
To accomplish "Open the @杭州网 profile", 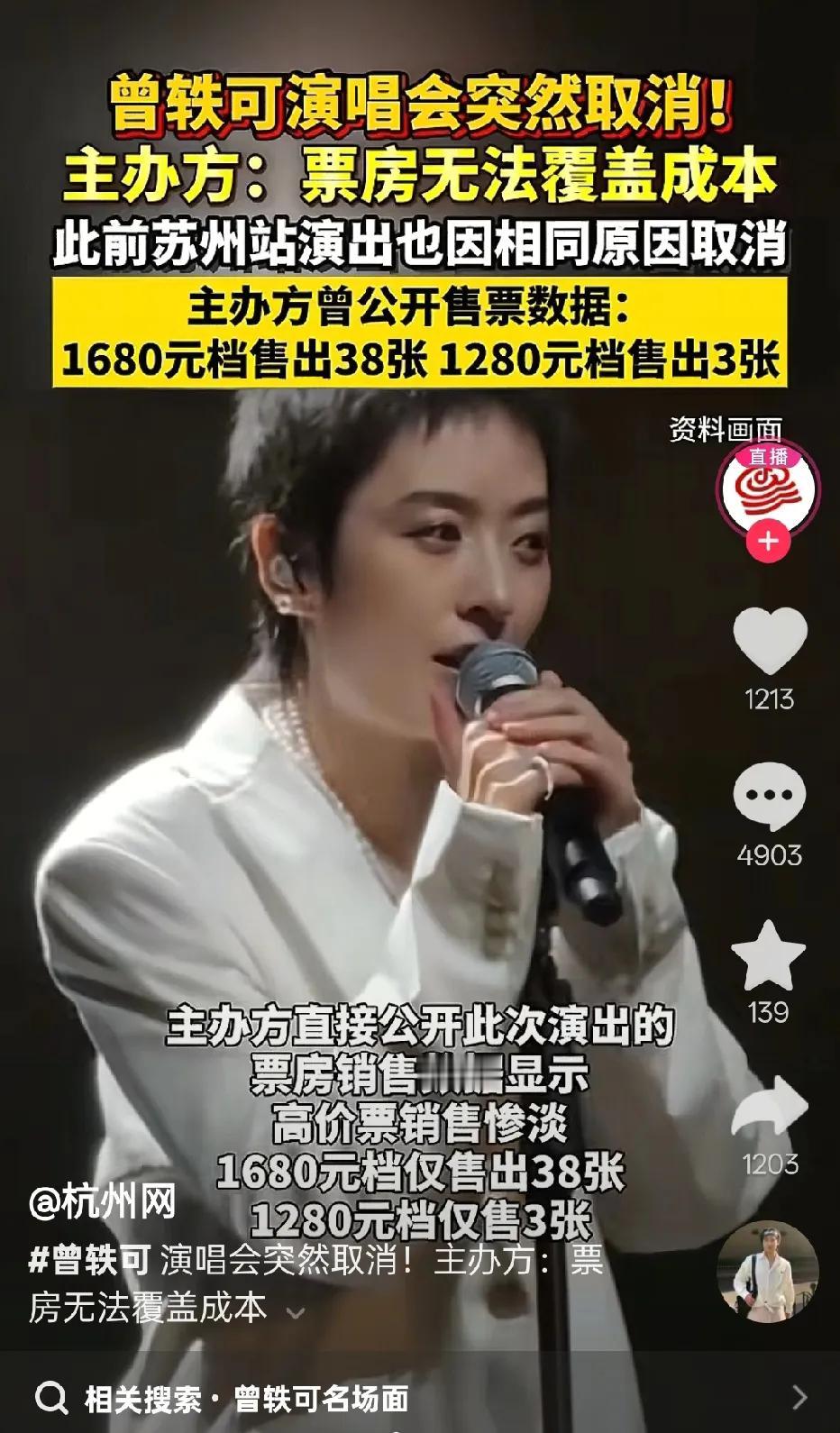I will [x=103, y=1202].
